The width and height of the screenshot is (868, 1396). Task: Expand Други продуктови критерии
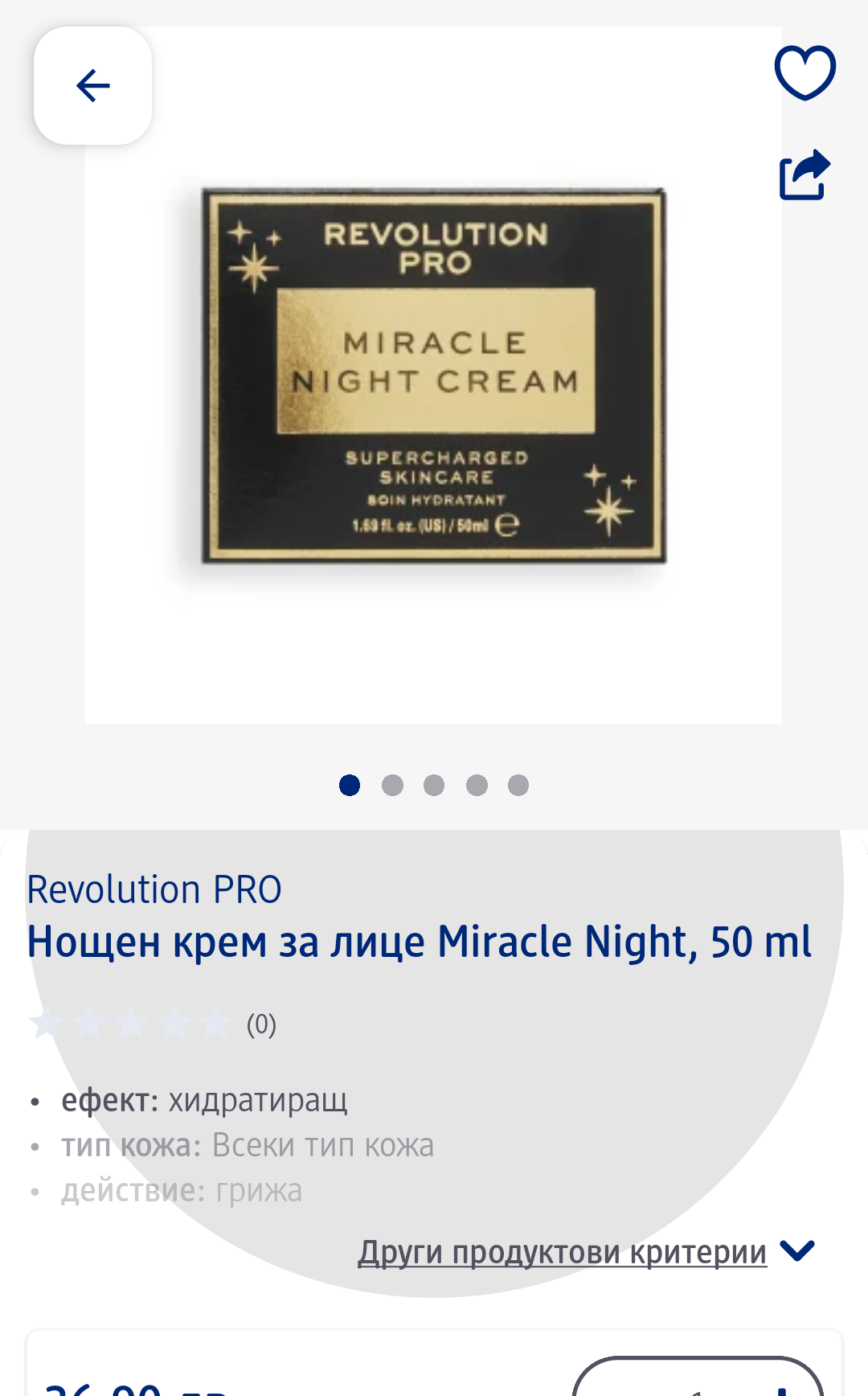pos(585,1251)
